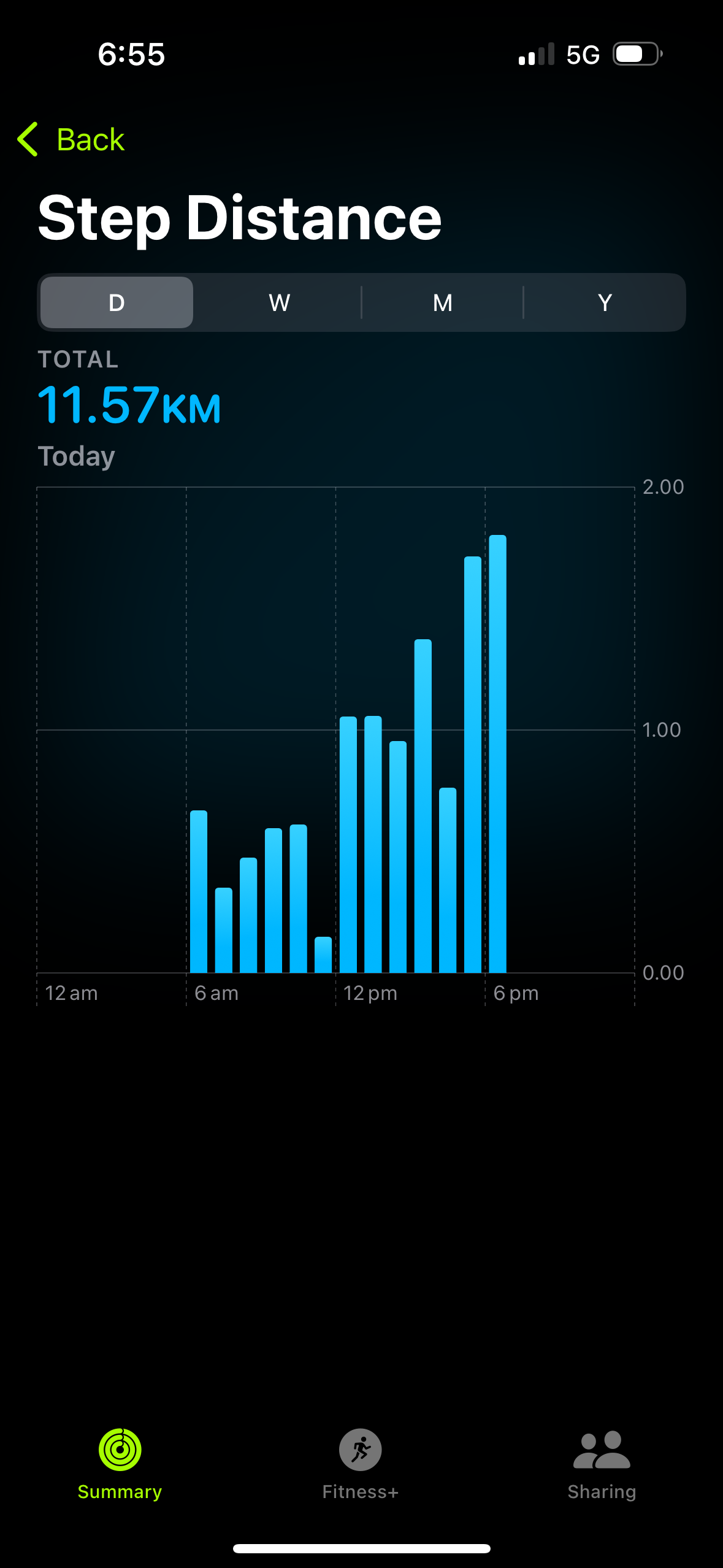Switch to the Y yearly view
The width and height of the screenshot is (723, 1568).
605,302
